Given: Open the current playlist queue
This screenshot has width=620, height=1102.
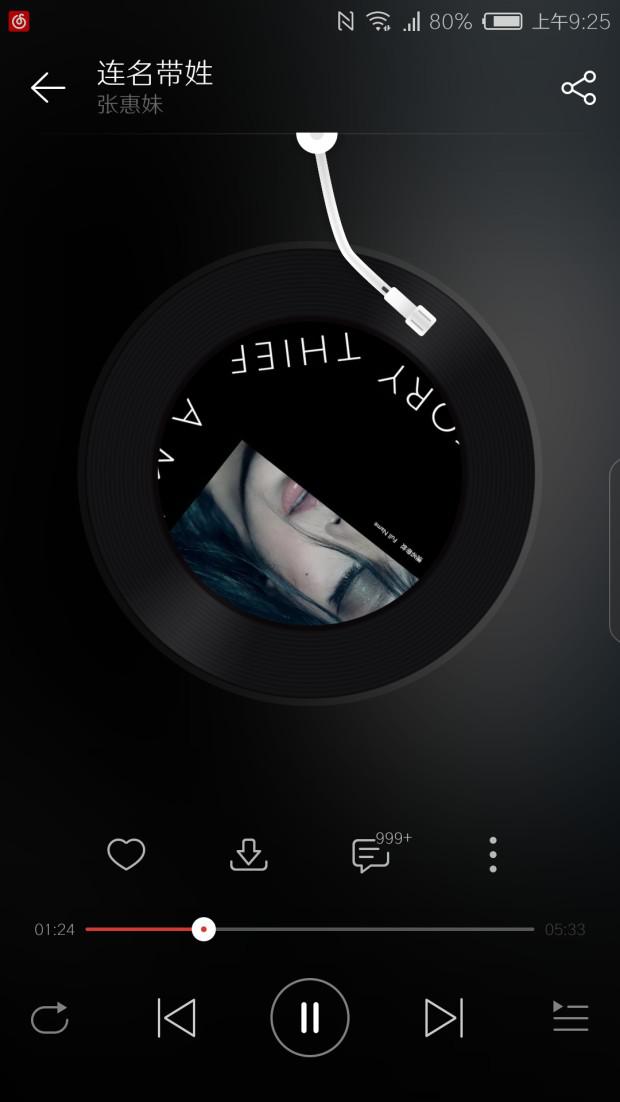Looking at the screenshot, I should point(570,1018).
